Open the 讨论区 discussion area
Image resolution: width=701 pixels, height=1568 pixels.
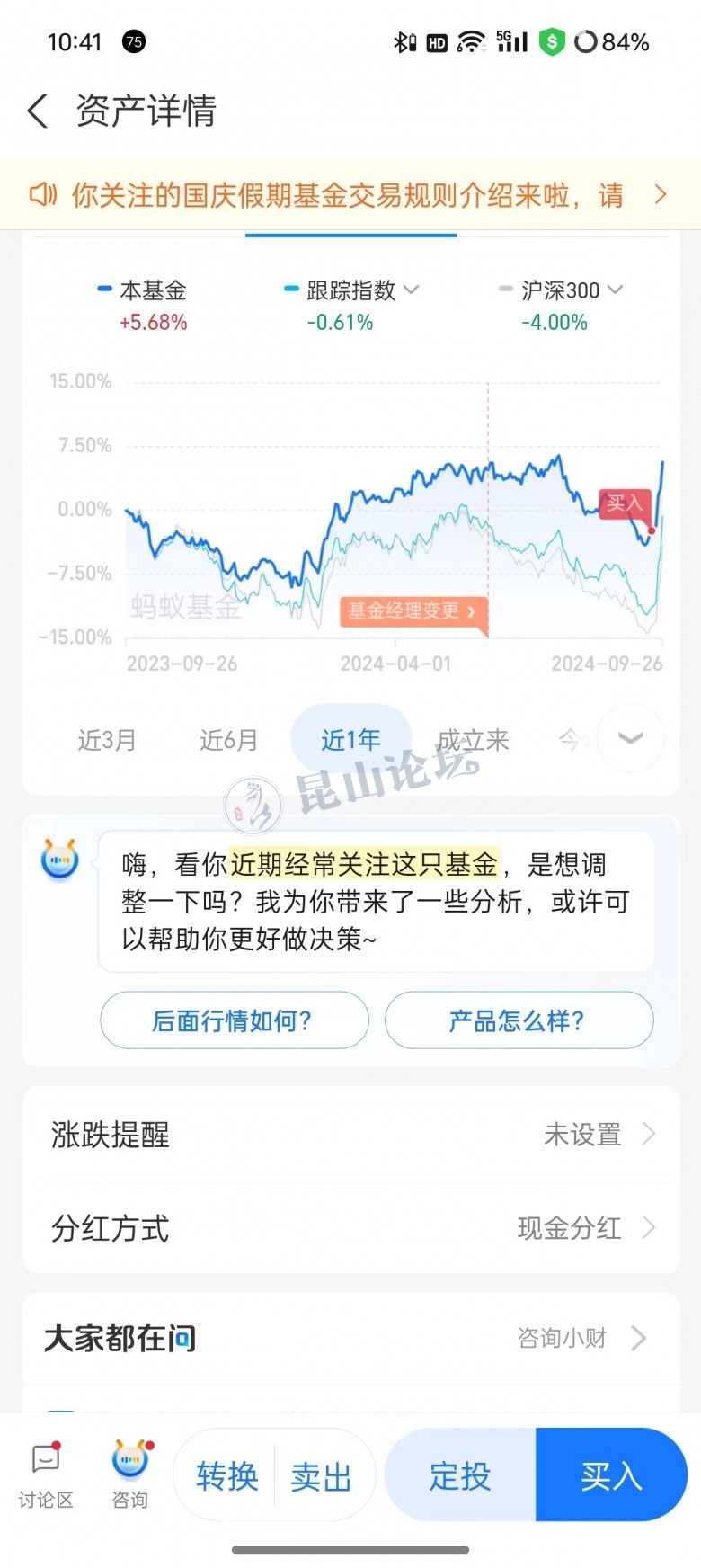point(46,1474)
